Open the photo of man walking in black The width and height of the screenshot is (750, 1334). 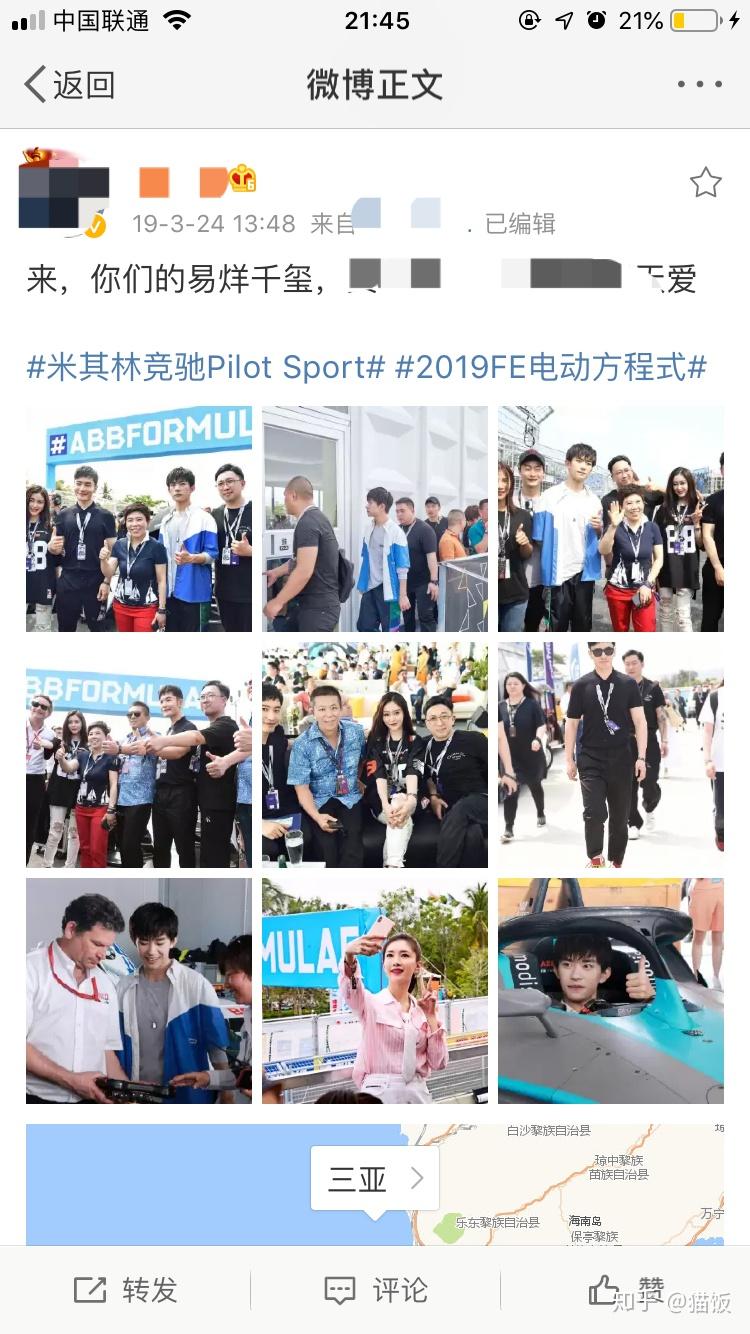[611, 755]
